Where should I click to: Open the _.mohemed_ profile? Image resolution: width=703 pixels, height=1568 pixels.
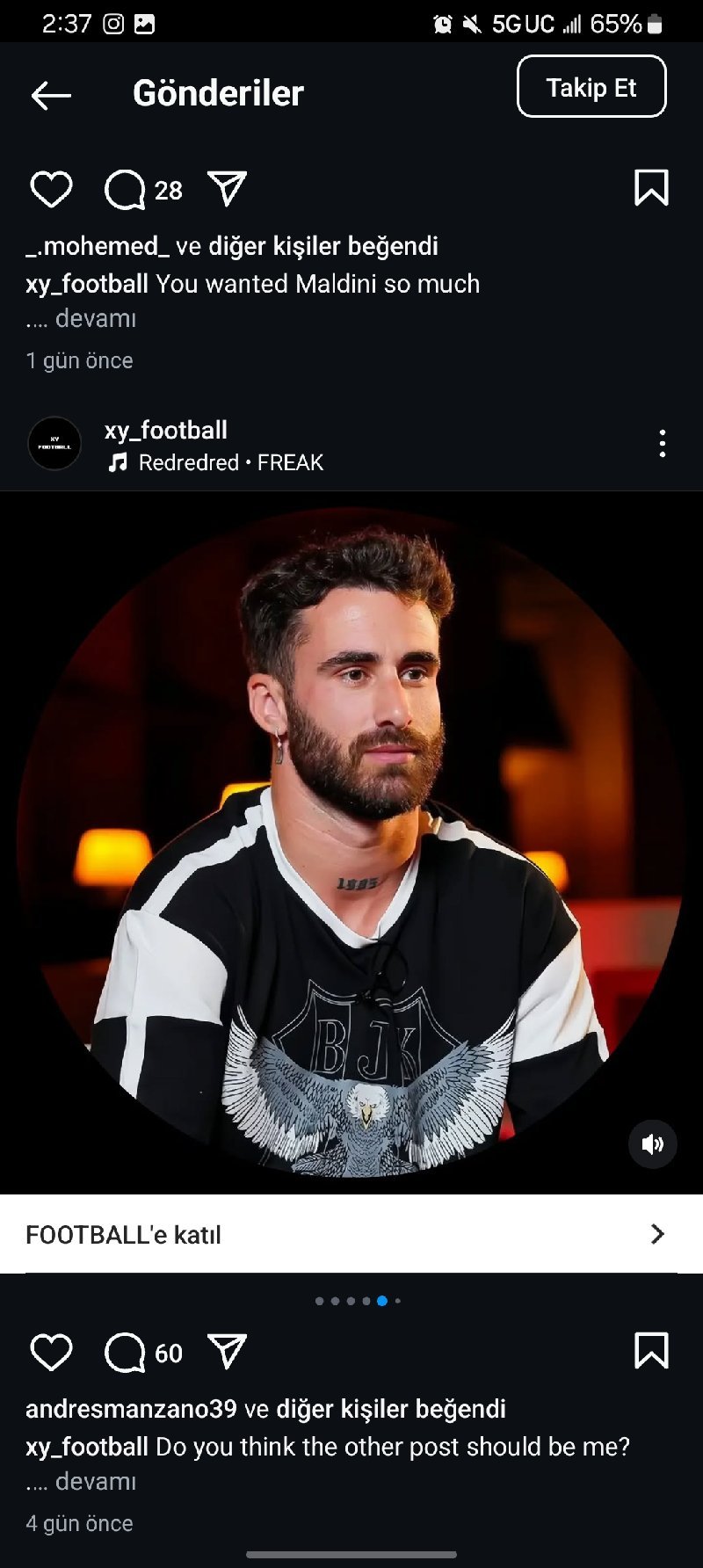(97, 246)
